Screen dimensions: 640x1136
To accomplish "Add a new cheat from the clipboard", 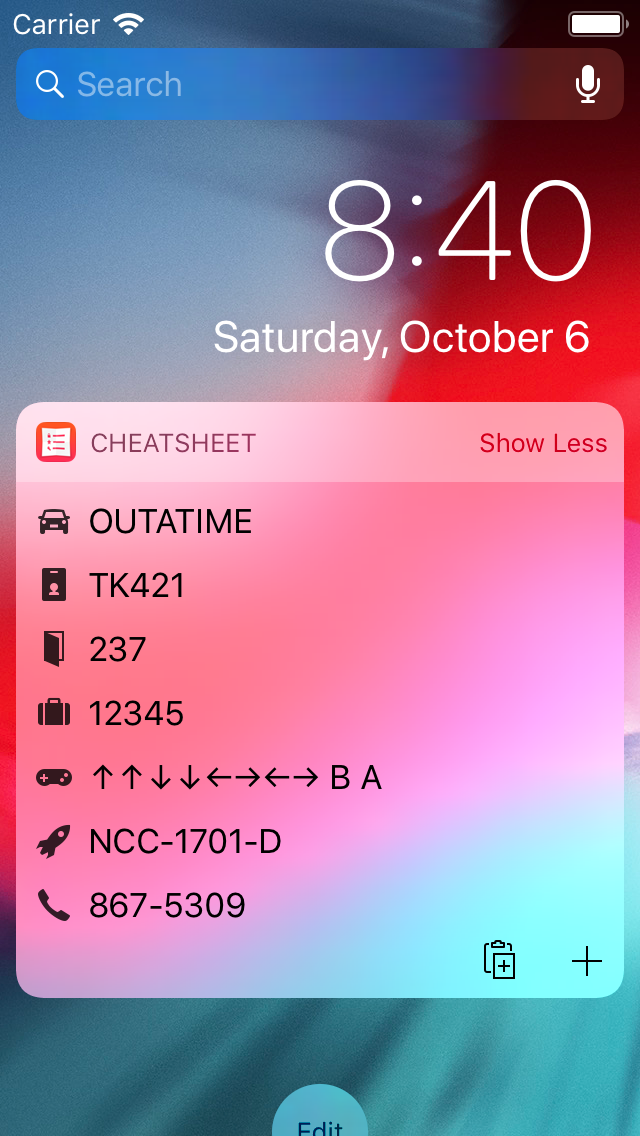I will click(499, 961).
